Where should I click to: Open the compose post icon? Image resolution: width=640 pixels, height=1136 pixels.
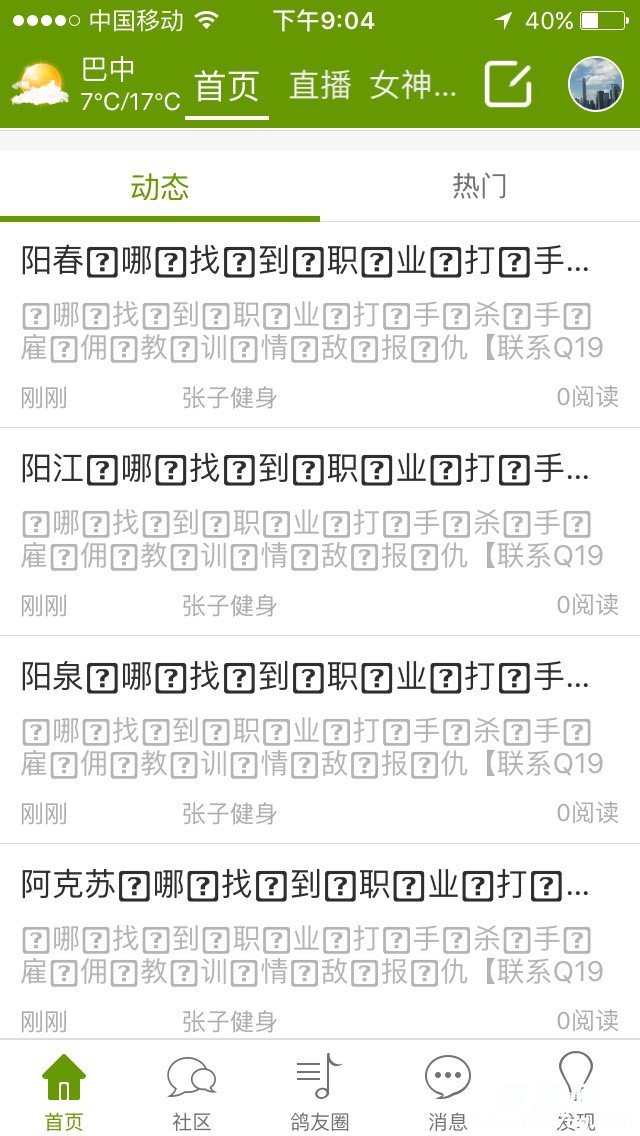pyautogui.click(x=508, y=85)
